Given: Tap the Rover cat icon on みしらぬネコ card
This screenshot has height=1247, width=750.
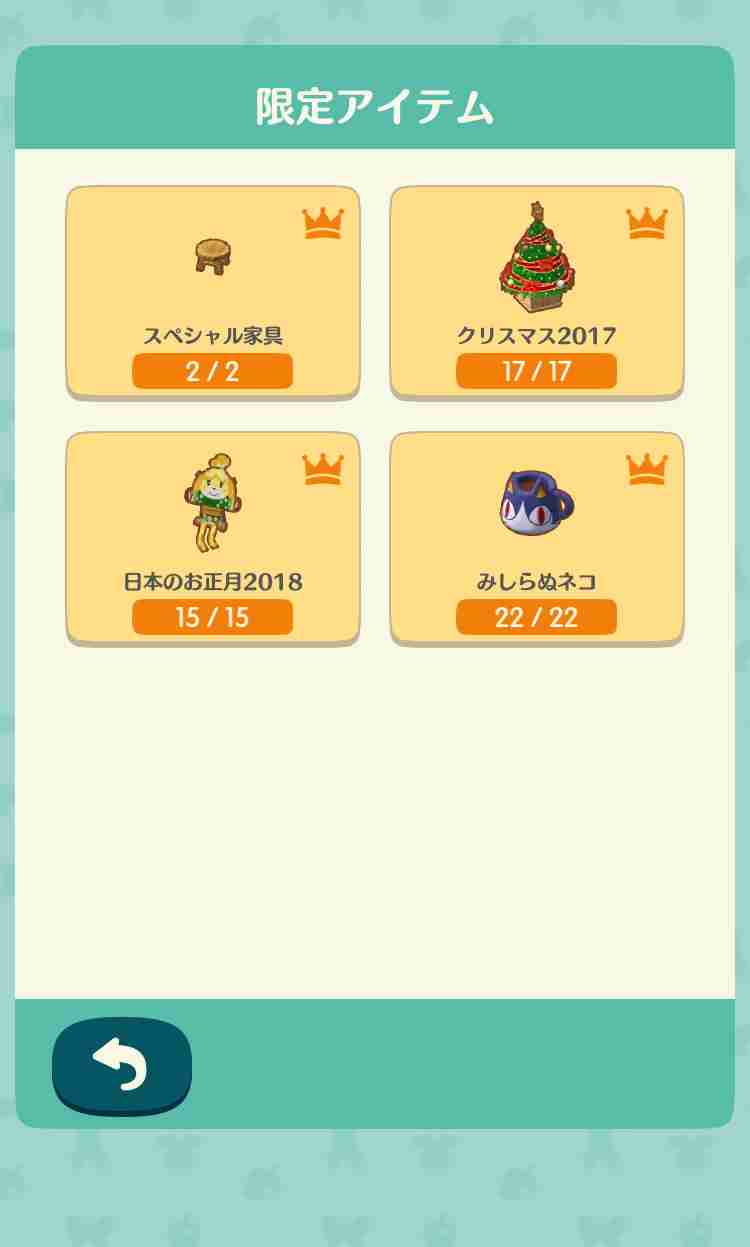Looking at the screenshot, I should click(536, 500).
